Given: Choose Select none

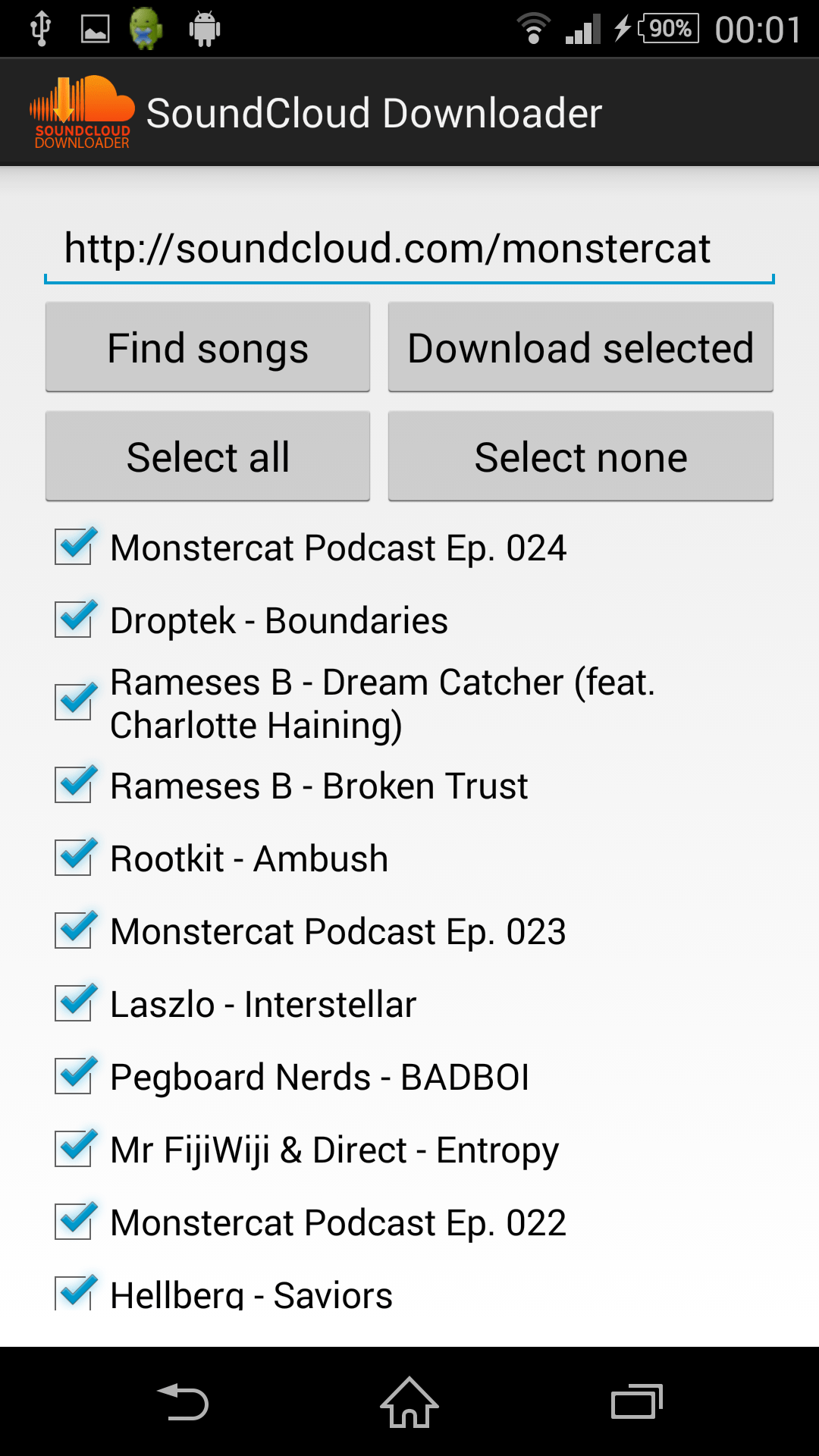Looking at the screenshot, I should click(x=581, y=457).
